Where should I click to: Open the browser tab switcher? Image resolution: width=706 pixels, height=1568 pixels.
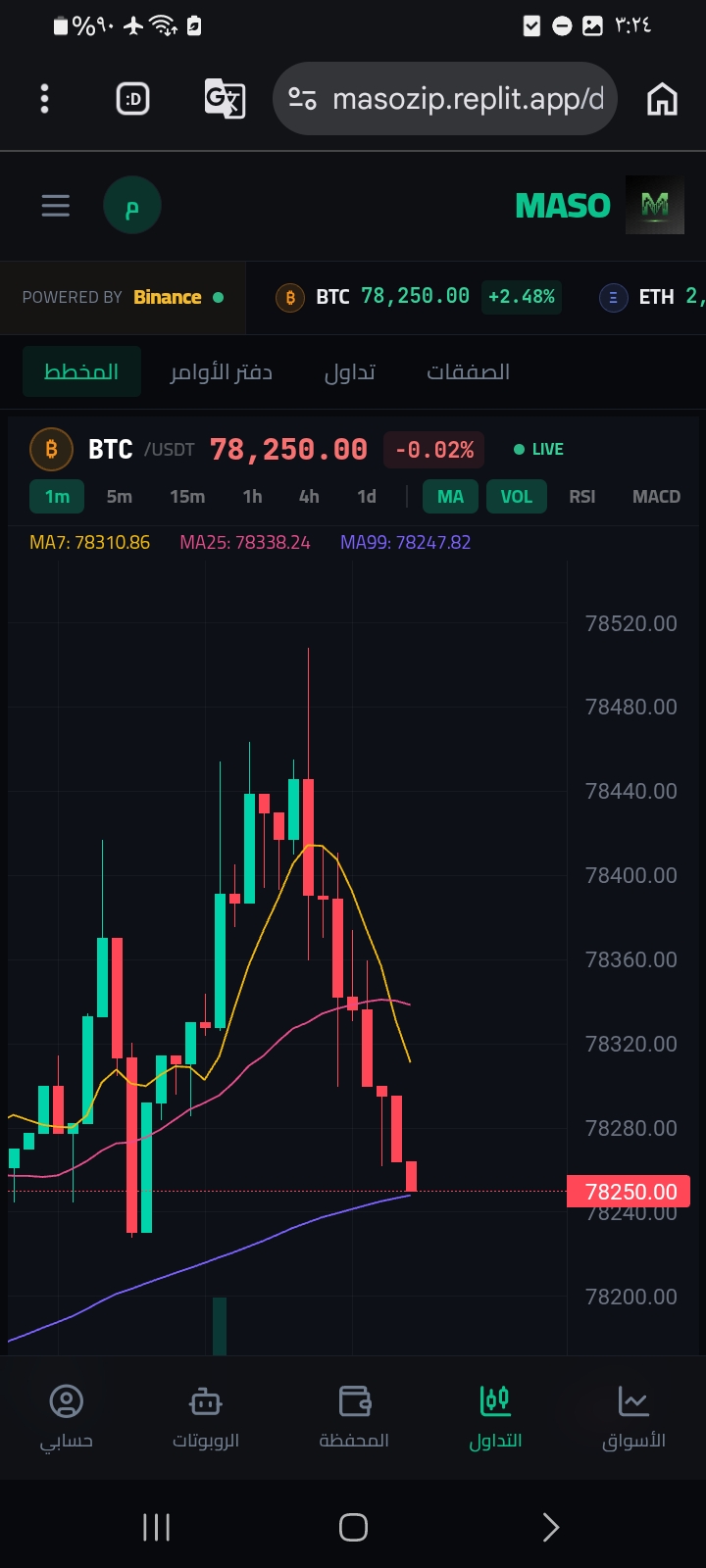[x=132, y=99]
